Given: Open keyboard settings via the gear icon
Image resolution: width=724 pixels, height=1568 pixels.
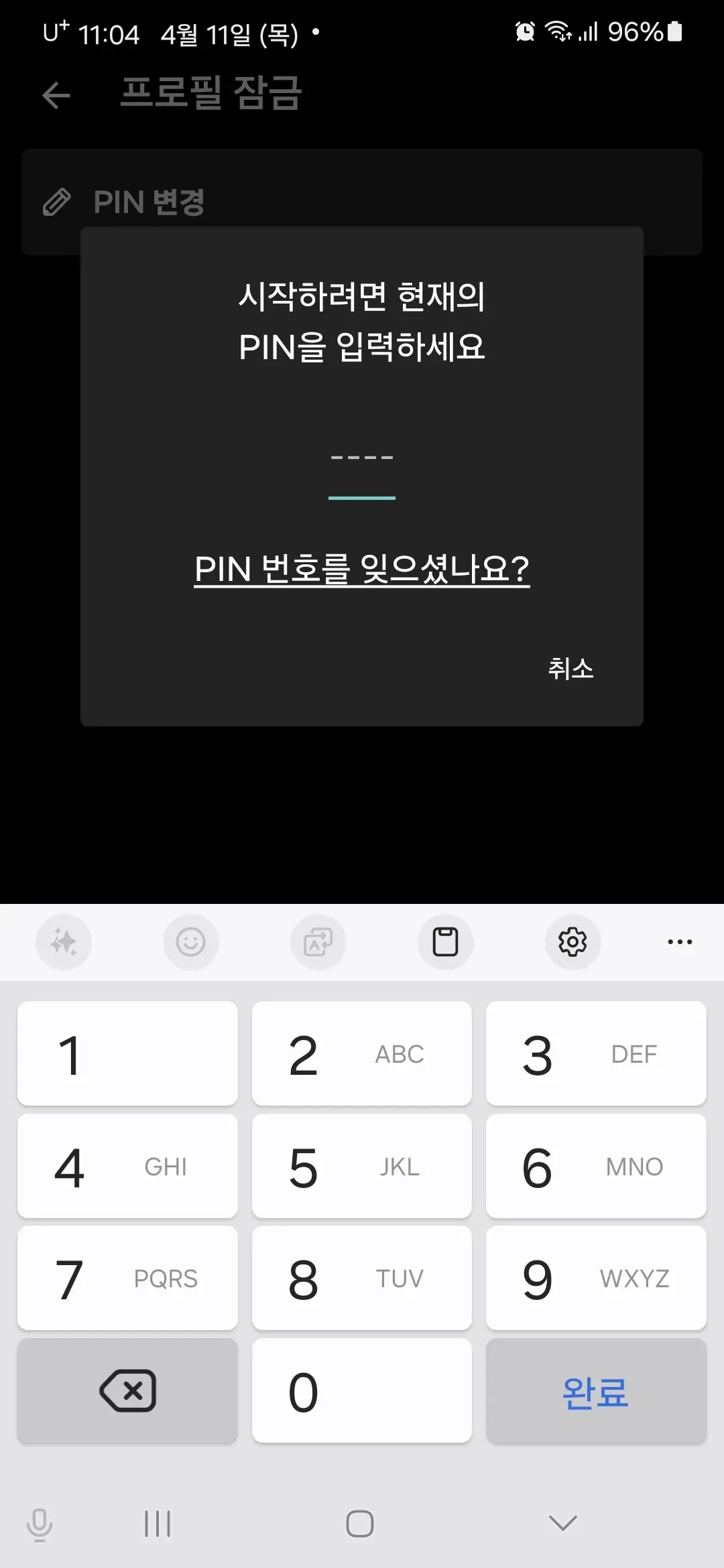Looking at the screenshot, I should pos(572,941).
